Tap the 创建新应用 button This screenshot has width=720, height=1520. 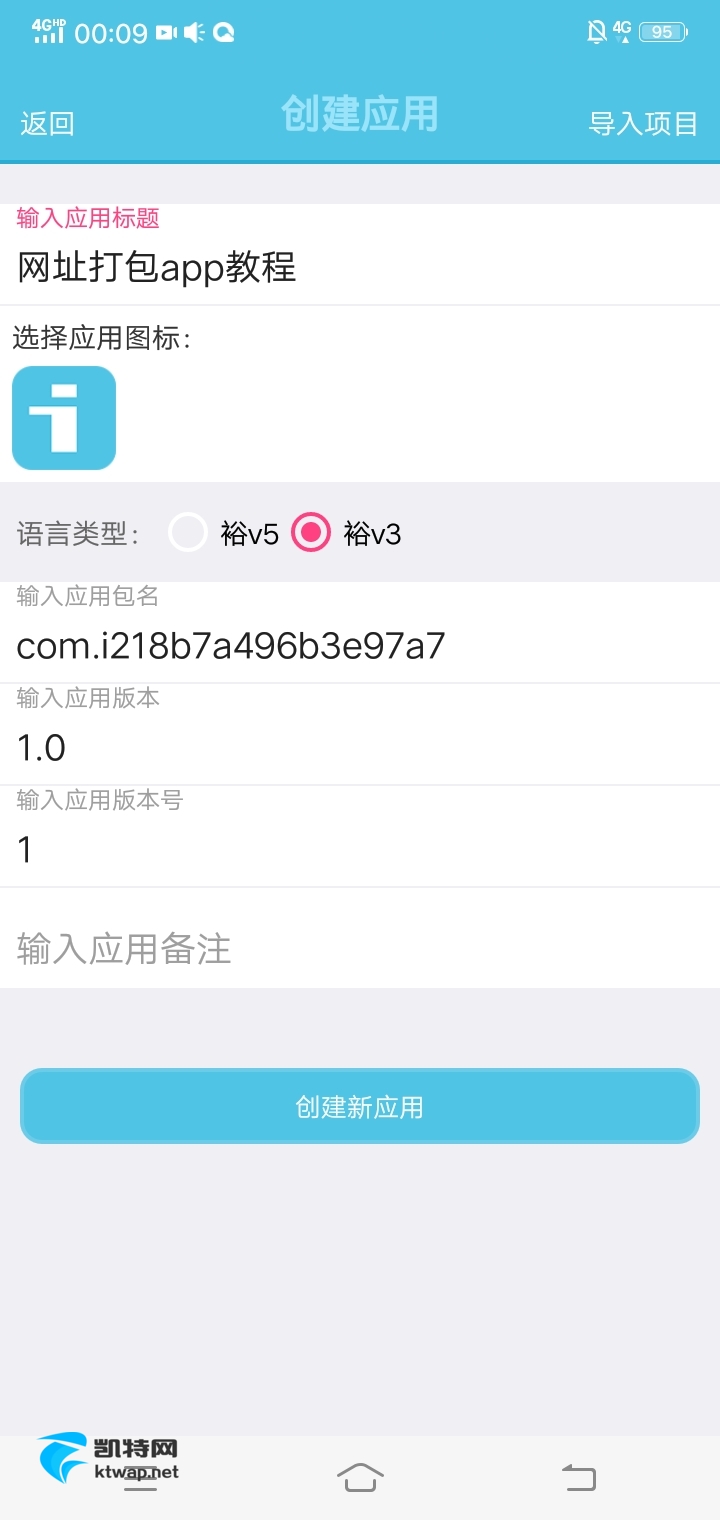[x=360, y=1106]
